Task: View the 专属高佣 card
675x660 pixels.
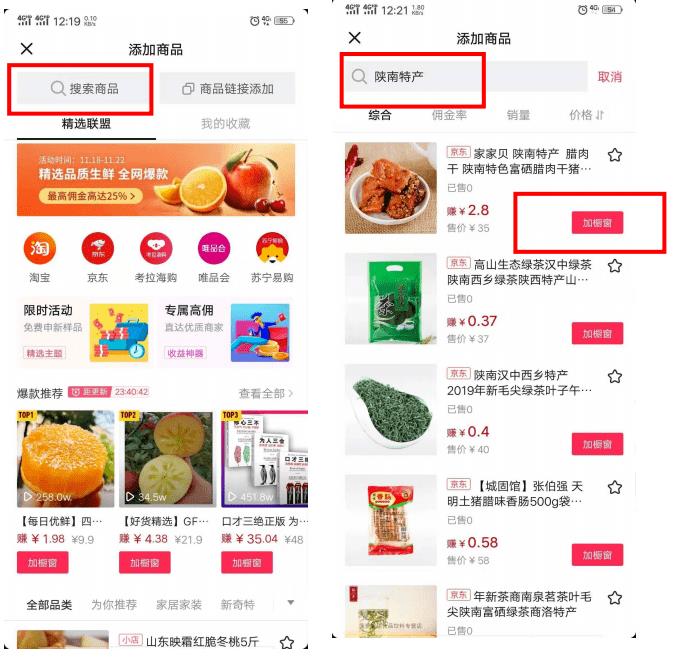Action: (226, 332)
